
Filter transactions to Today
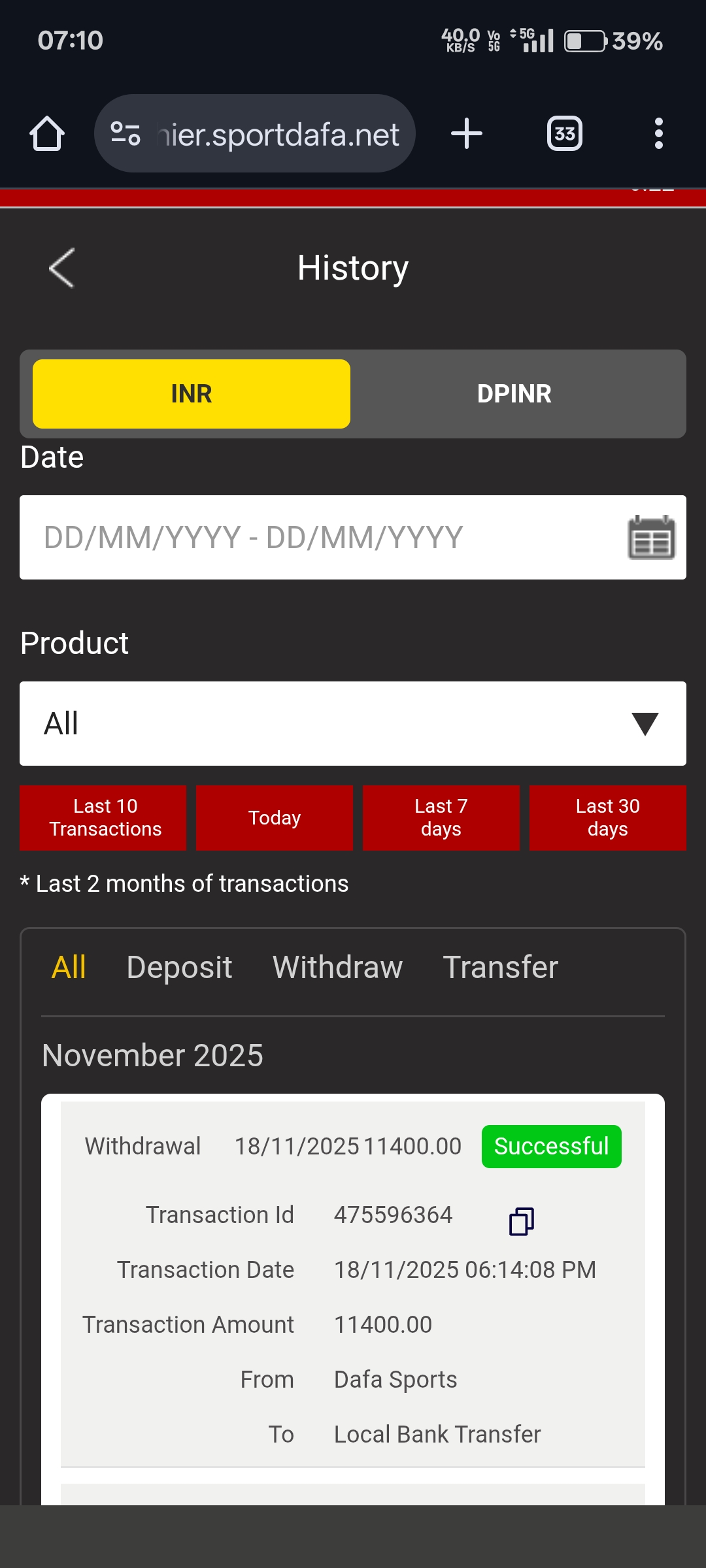275,818
